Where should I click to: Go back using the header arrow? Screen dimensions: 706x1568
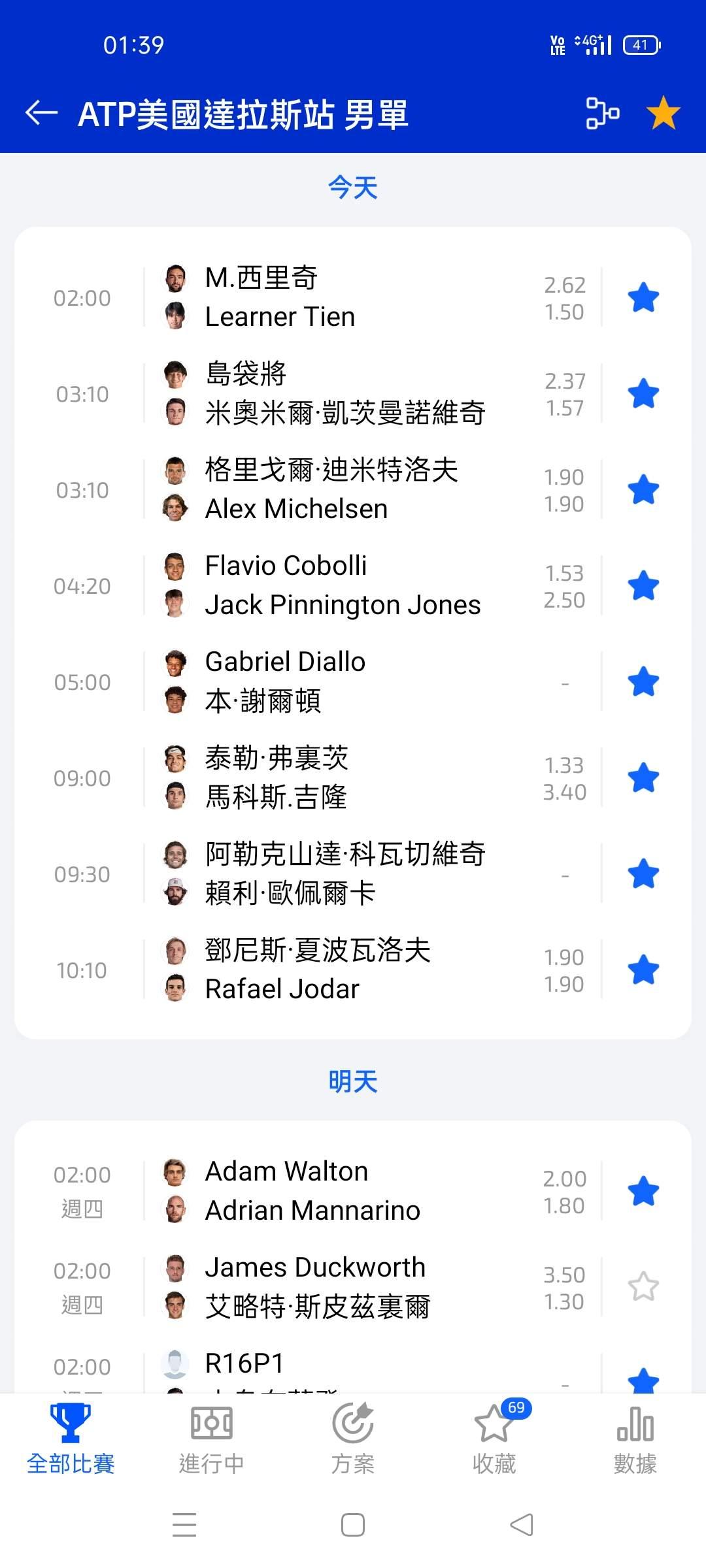(x=41, y=113)
